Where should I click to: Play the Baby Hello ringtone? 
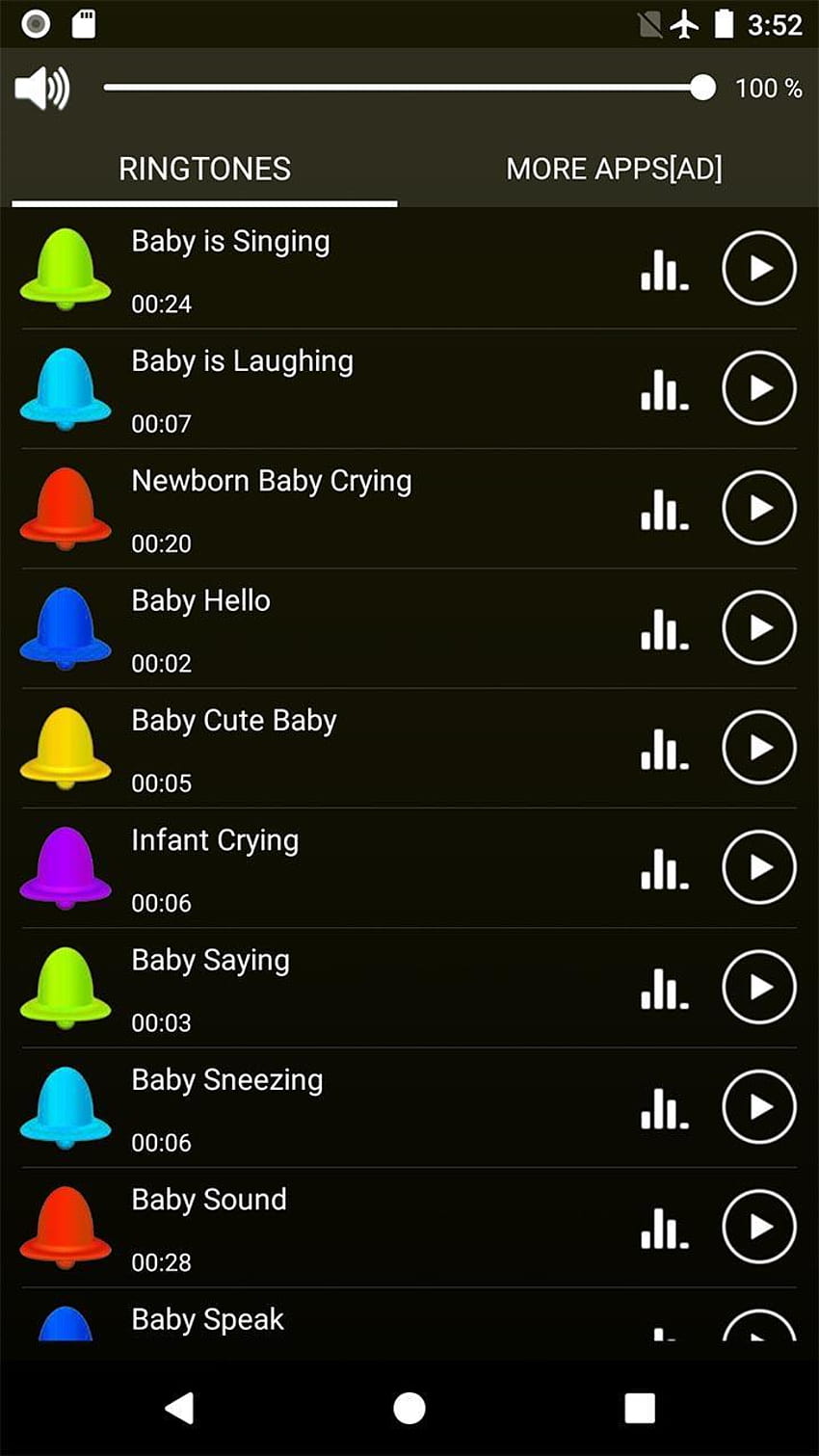coord(759,627)
